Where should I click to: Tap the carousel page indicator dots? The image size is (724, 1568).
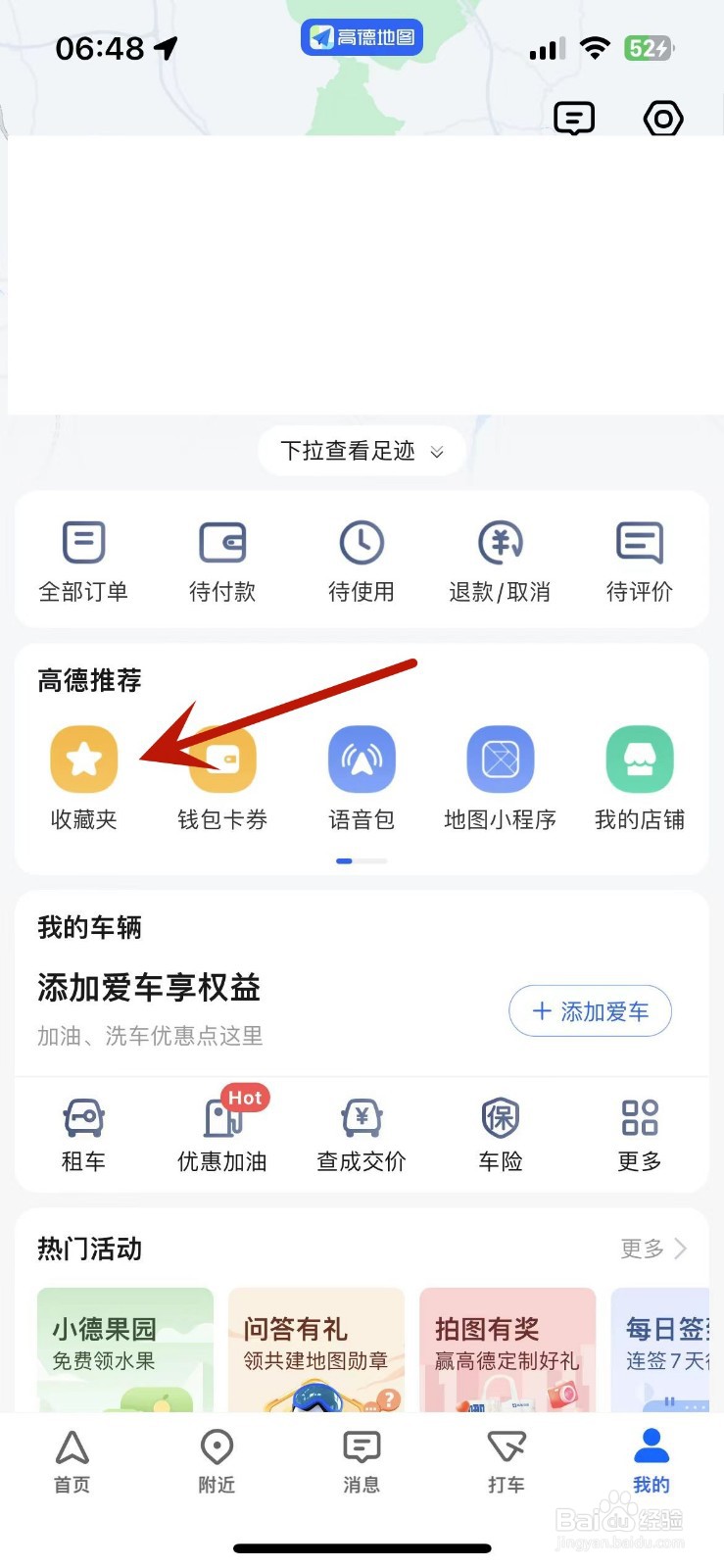click(x=361, y=860)
